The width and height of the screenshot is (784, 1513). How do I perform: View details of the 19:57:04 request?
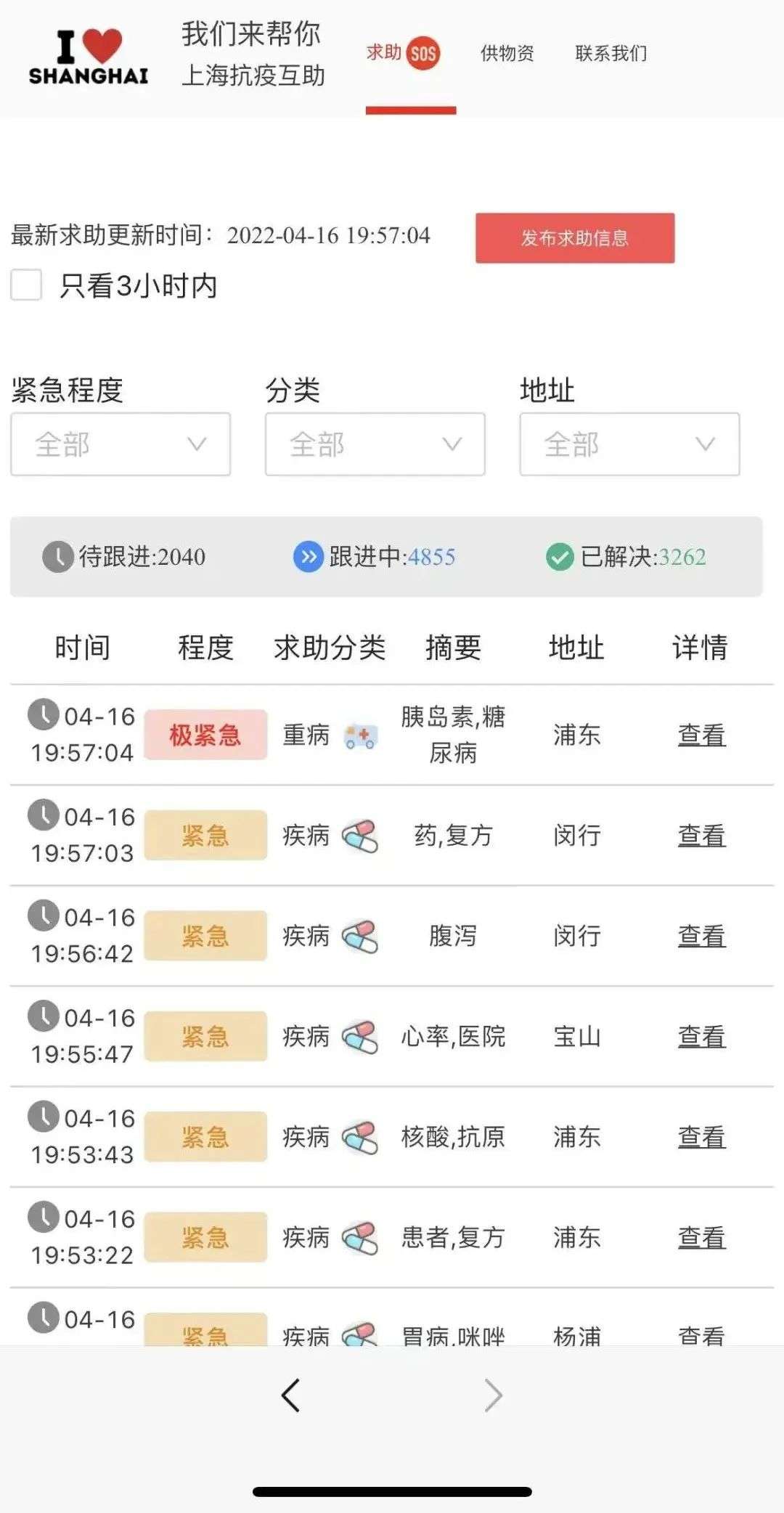tap(701, 735)
